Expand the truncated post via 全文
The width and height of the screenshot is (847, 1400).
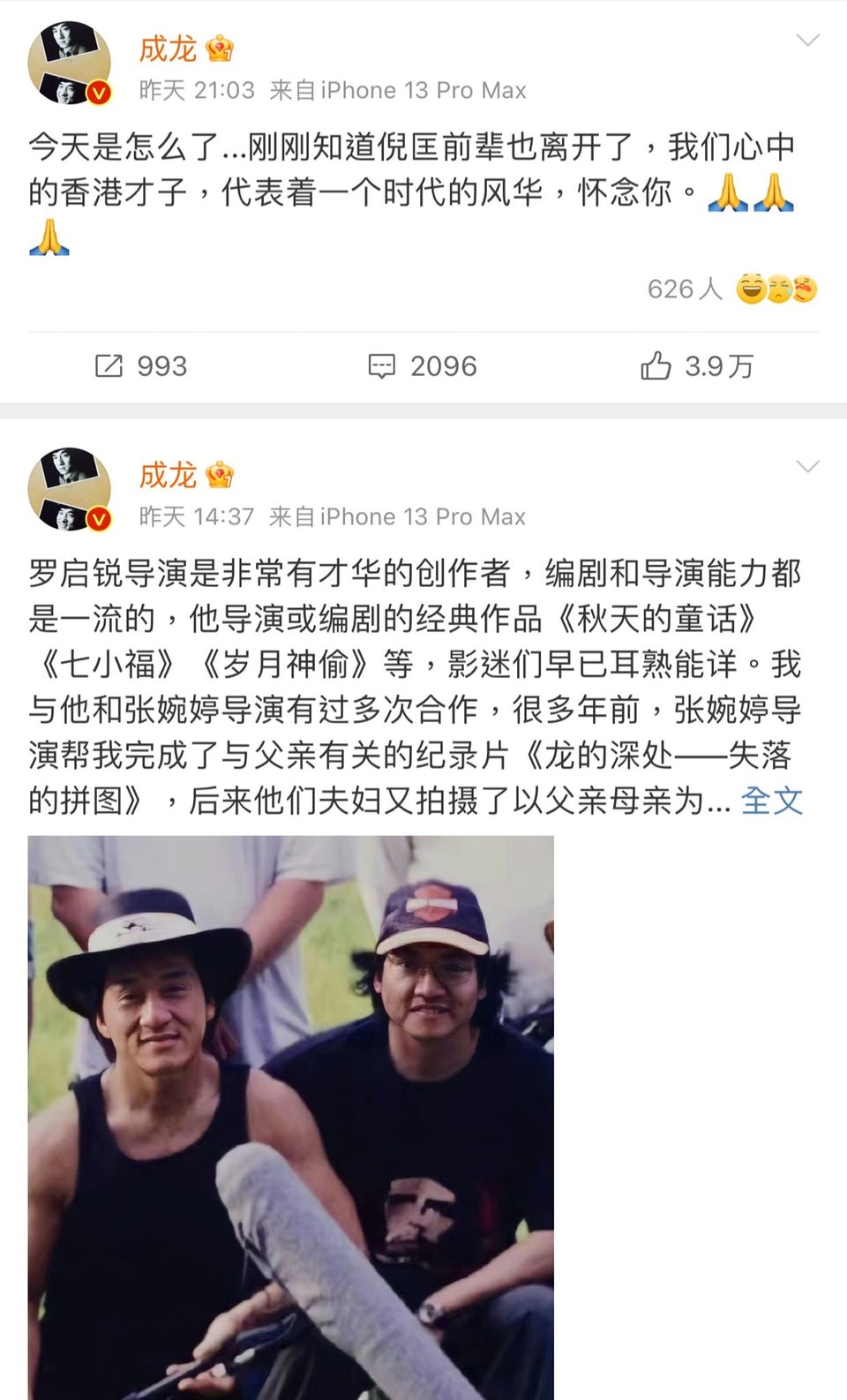[x=772, y=799]
